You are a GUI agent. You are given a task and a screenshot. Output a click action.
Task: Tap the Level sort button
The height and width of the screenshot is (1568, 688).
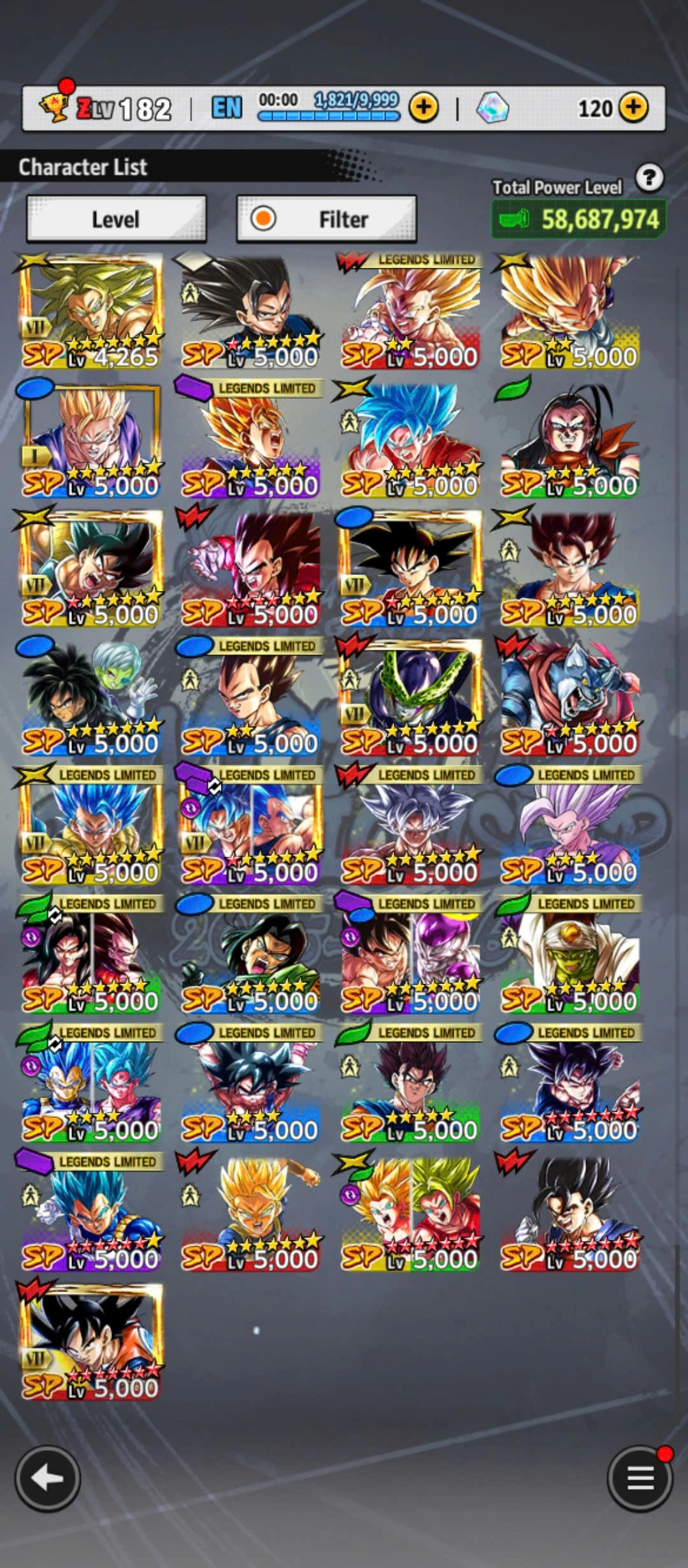point(116,219)
